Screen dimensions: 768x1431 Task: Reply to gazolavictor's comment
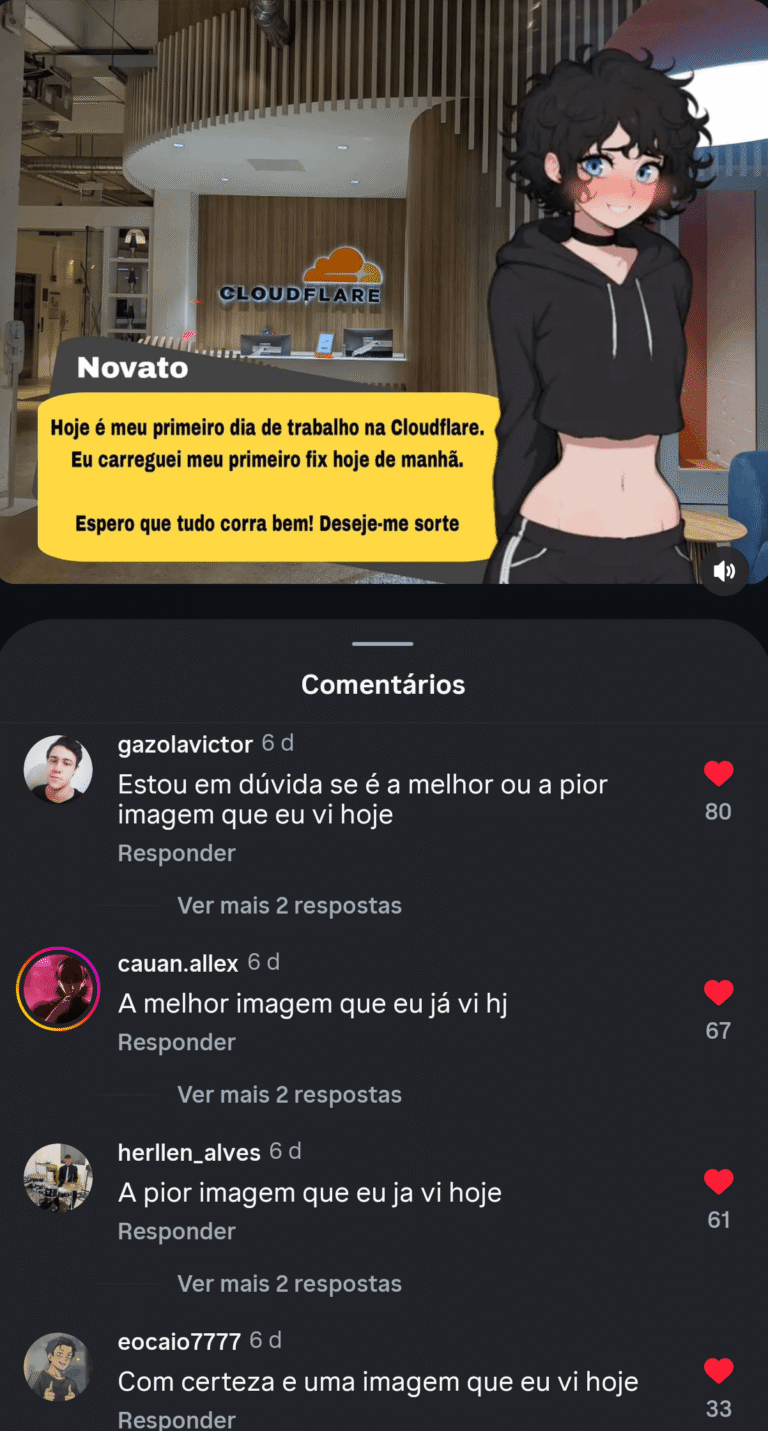pos(177,853)
